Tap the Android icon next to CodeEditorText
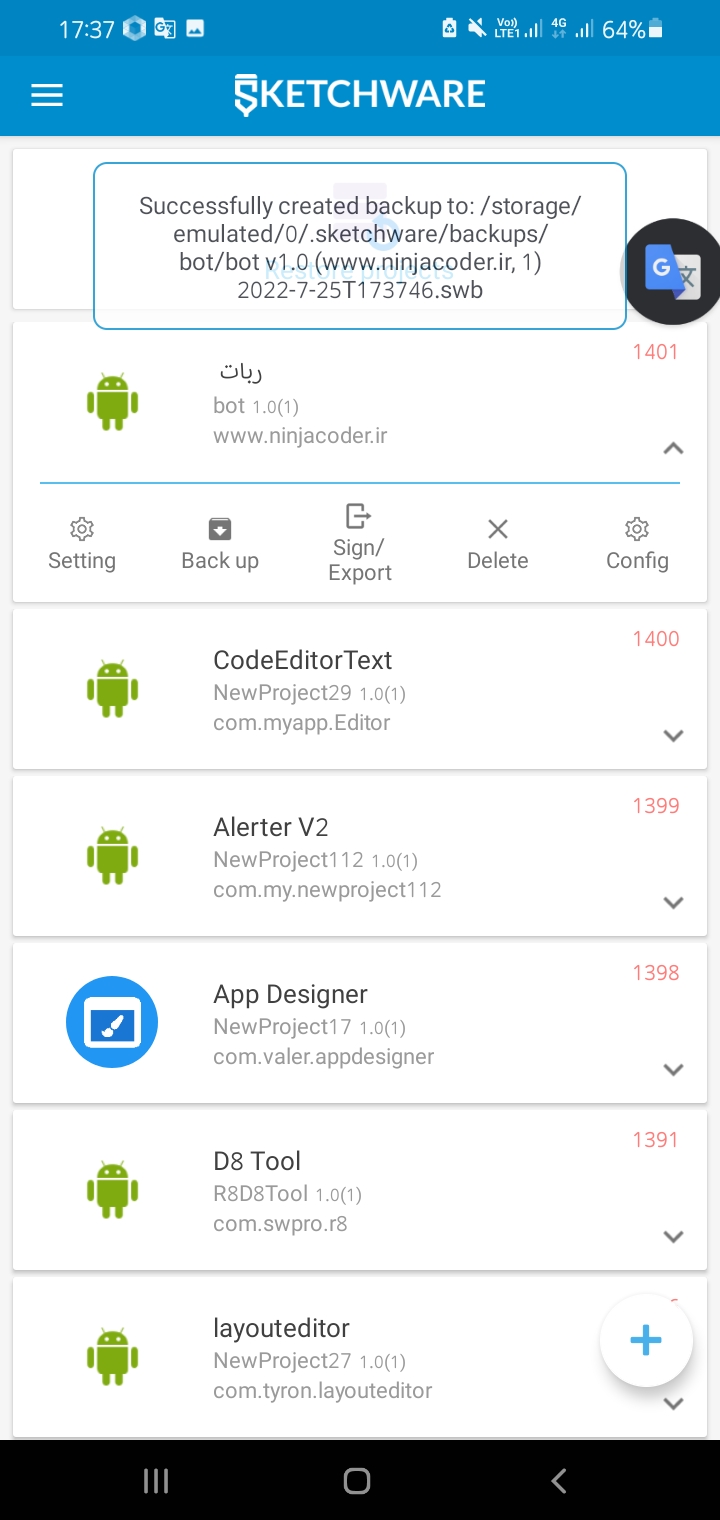This screenshot has width=720, height=1520. click(112, 688)
